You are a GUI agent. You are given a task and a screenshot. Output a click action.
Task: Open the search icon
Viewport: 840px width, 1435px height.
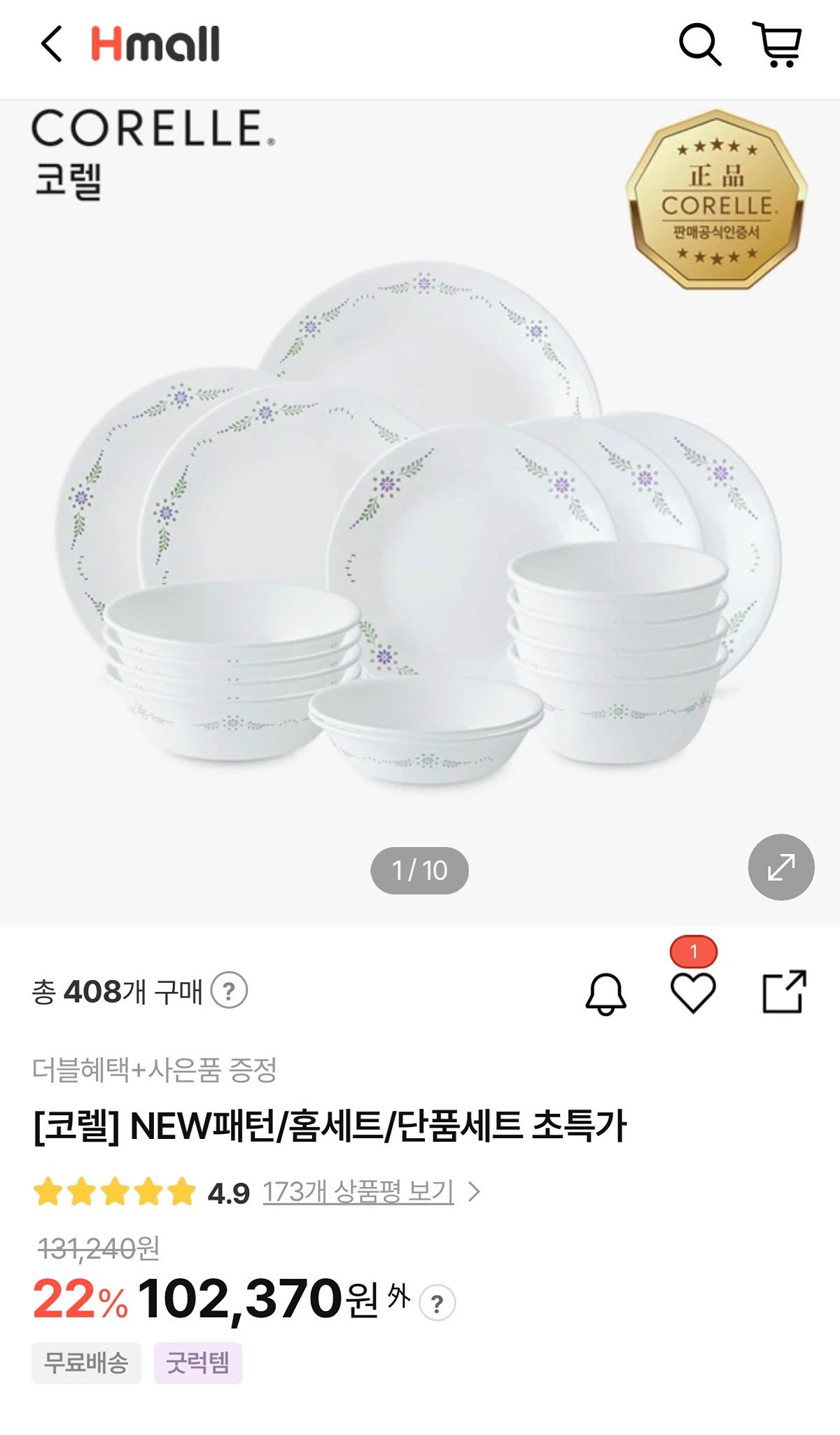[699, 45]
